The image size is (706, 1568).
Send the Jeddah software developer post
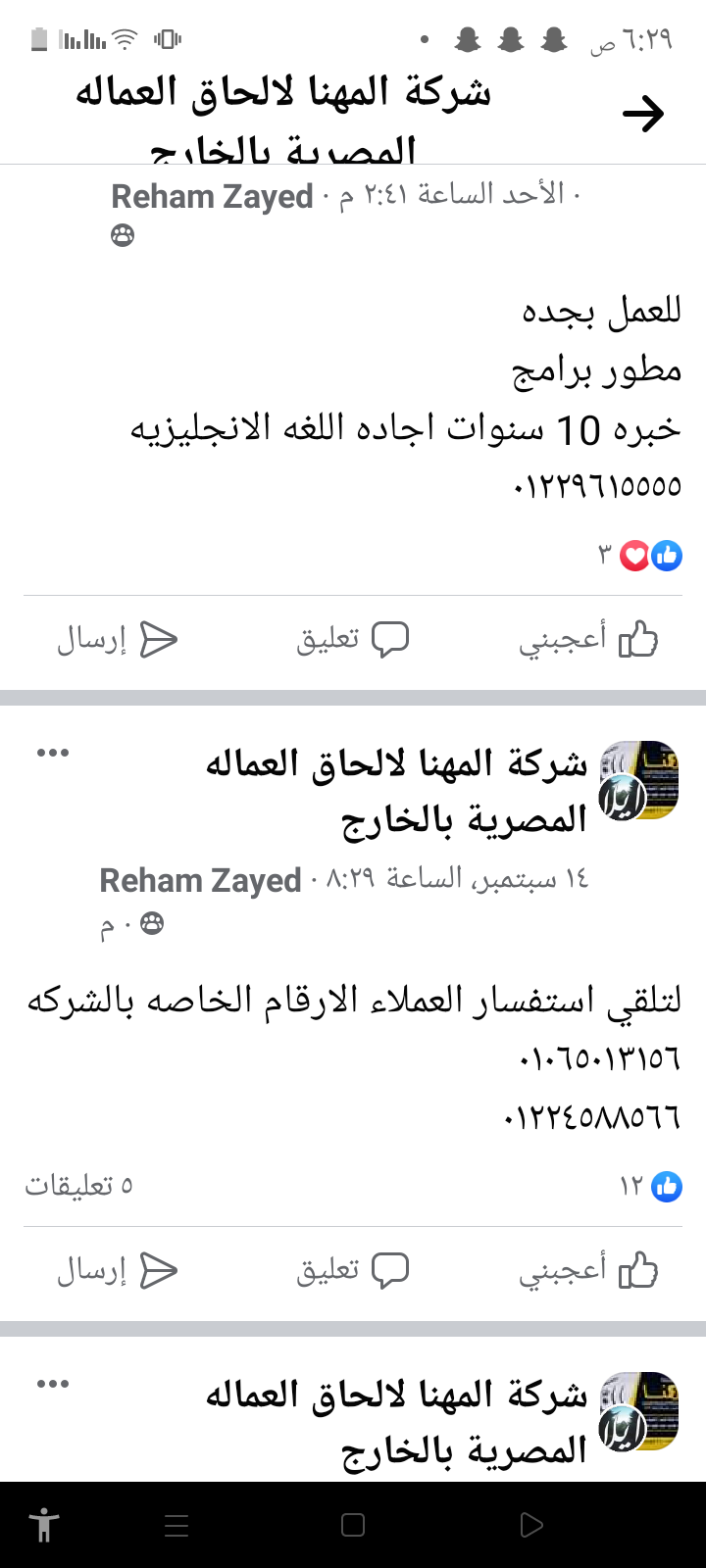tap(118, 640)
